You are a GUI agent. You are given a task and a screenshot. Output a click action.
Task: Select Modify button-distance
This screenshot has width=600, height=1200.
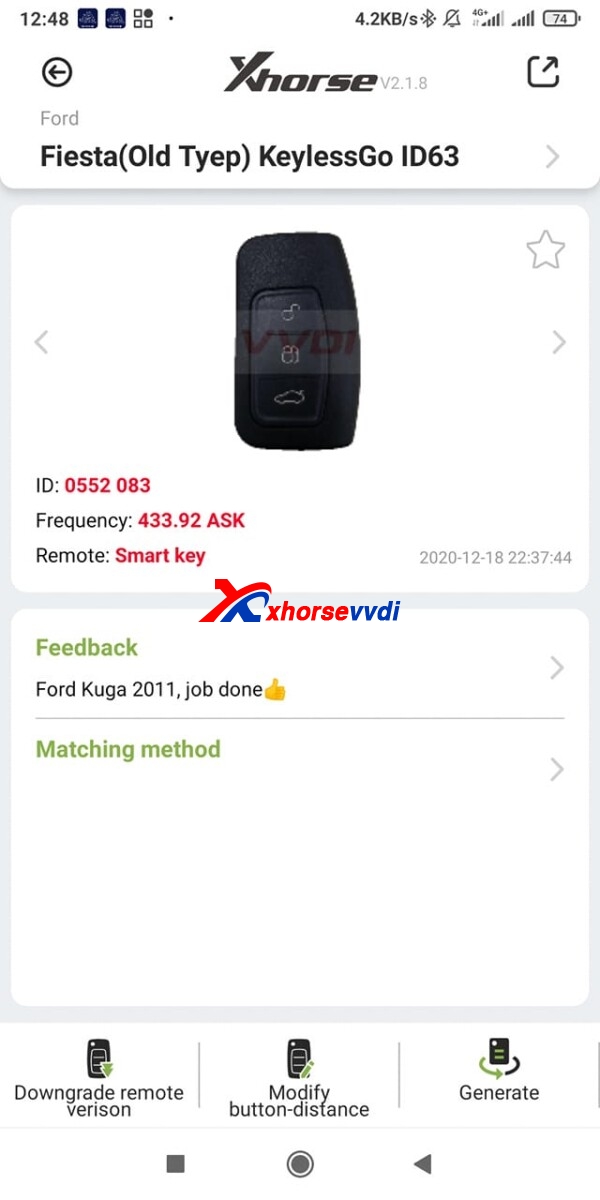pos(299,1078)
